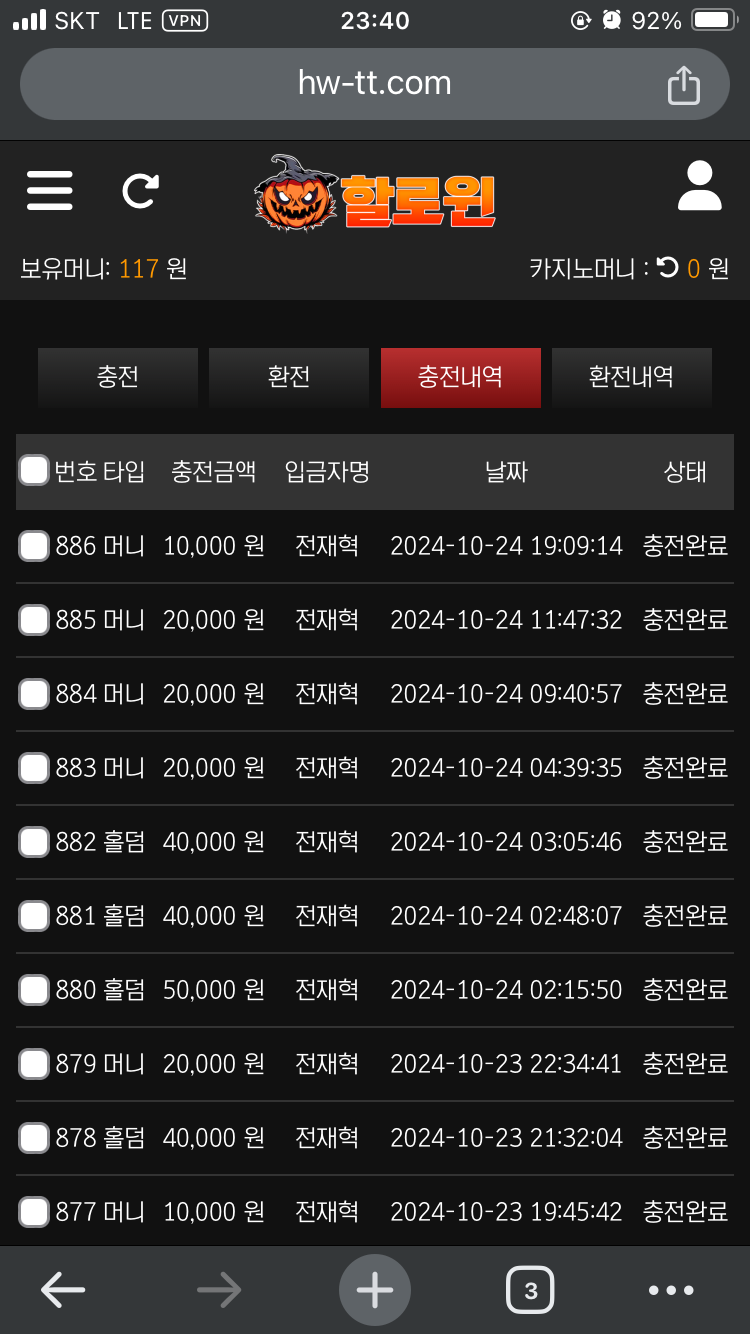Tick the select-all checkbox in header
The height and width of the screenshot is (1334, 750).
[34, 471]
